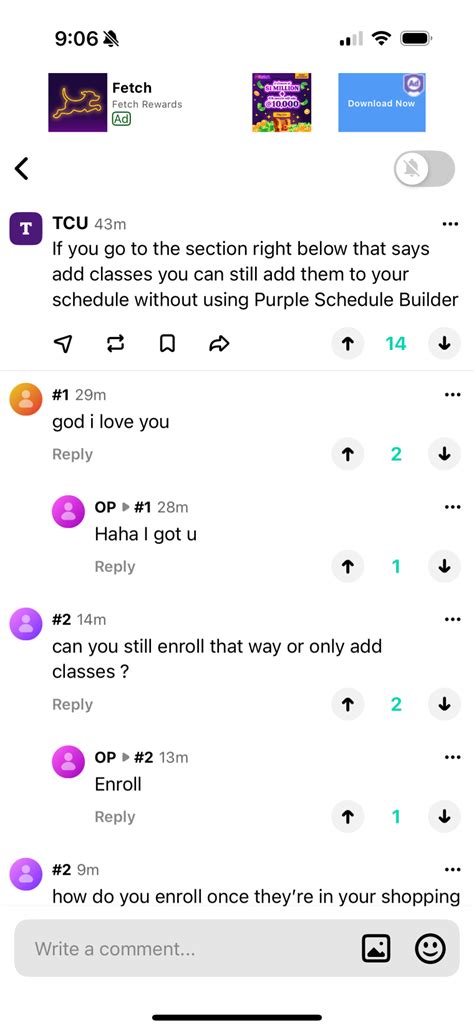
Task: Downvote TCU's post
Action: click(x=444, y=343)
